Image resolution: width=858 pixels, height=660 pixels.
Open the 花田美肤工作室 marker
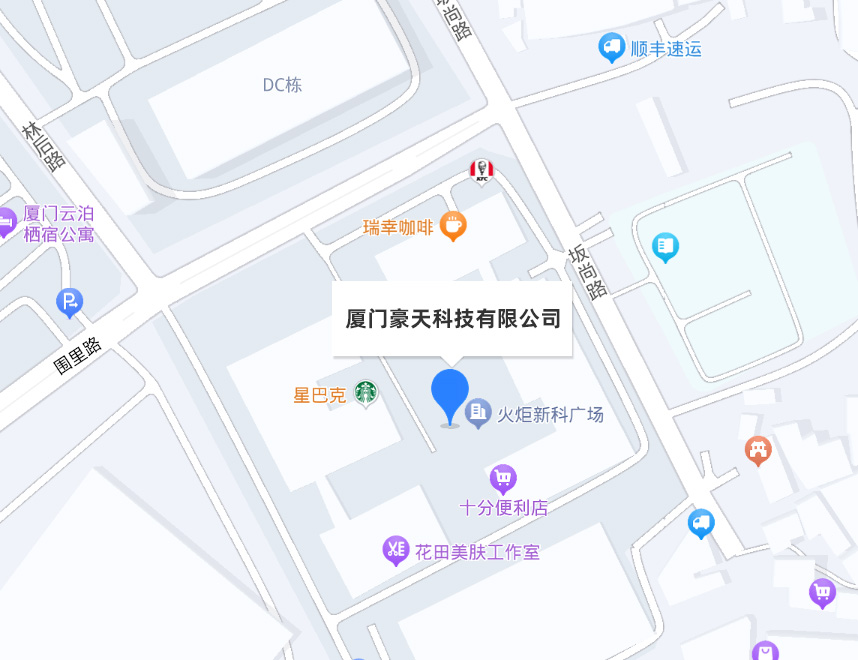[396, 550]
